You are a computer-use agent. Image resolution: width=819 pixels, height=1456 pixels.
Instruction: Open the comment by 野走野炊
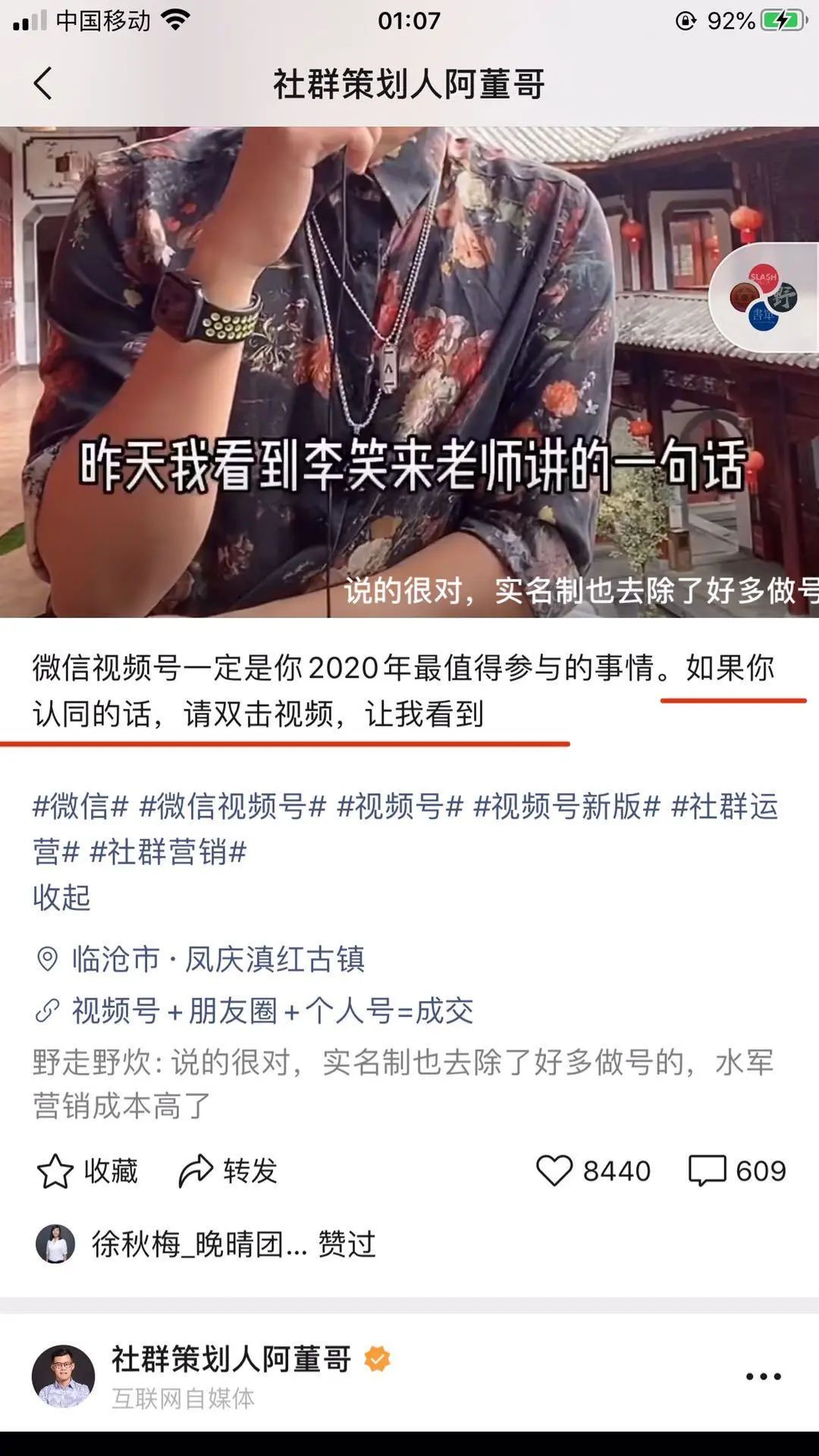tap(403, 1084)
